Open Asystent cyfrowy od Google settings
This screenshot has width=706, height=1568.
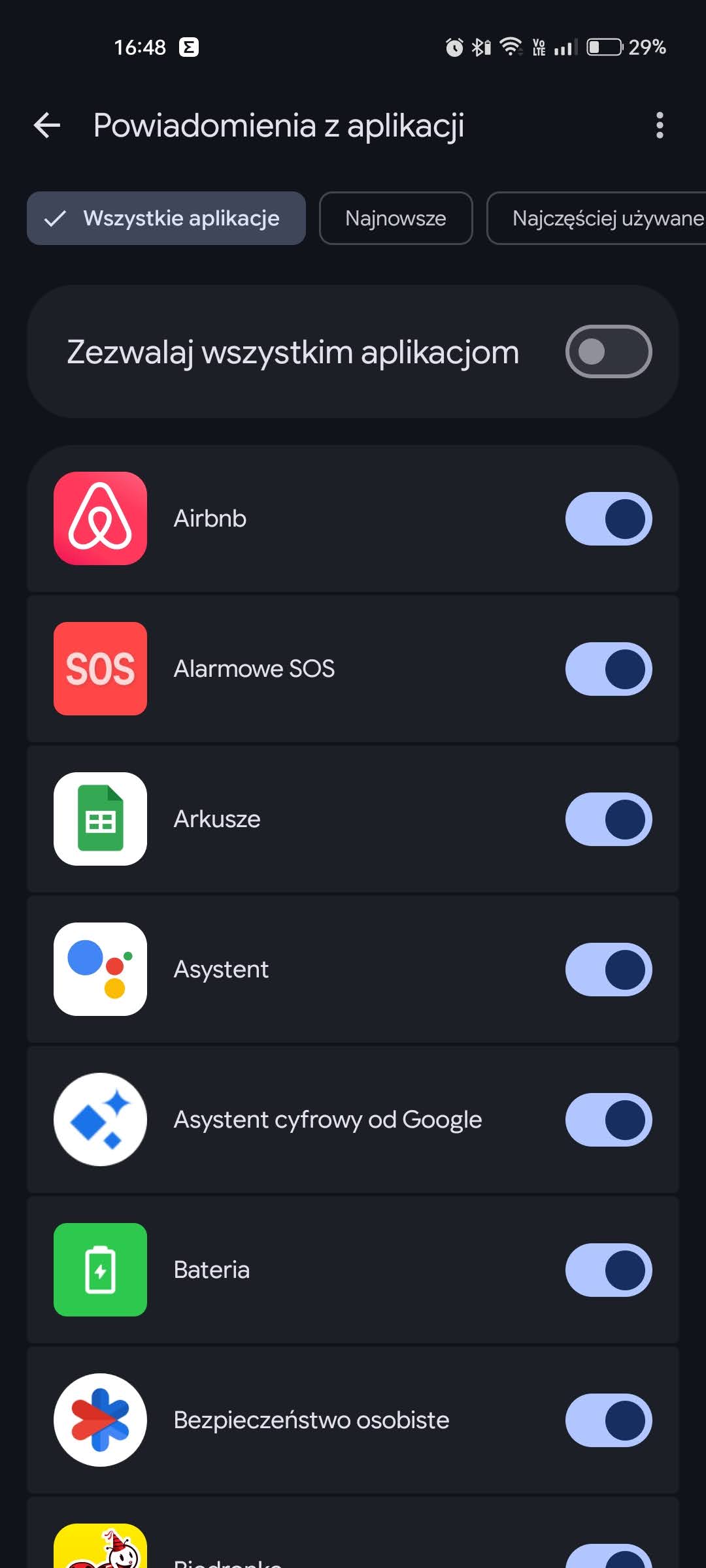[327, 1120]
